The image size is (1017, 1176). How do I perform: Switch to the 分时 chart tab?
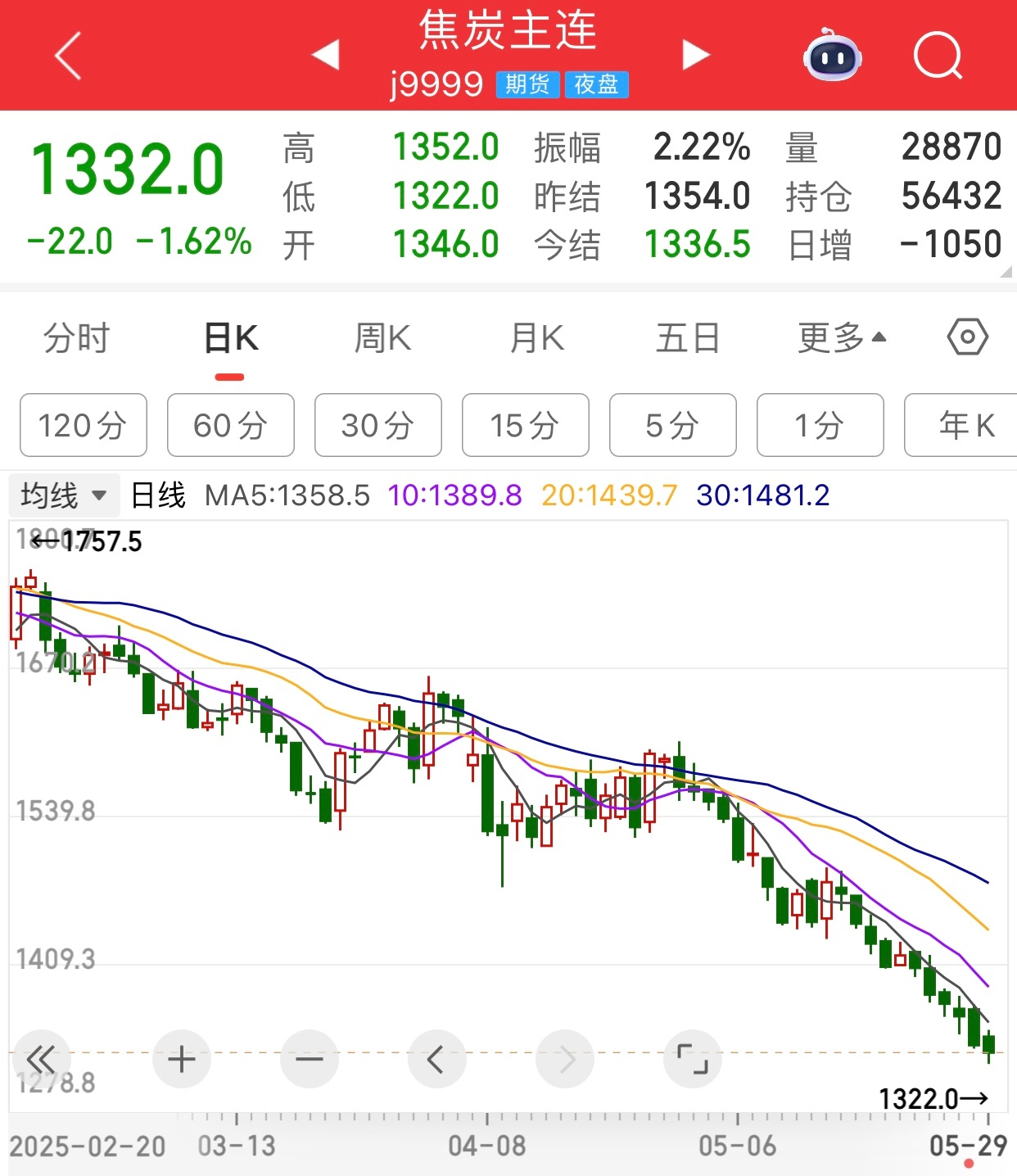tap(76, 338)
